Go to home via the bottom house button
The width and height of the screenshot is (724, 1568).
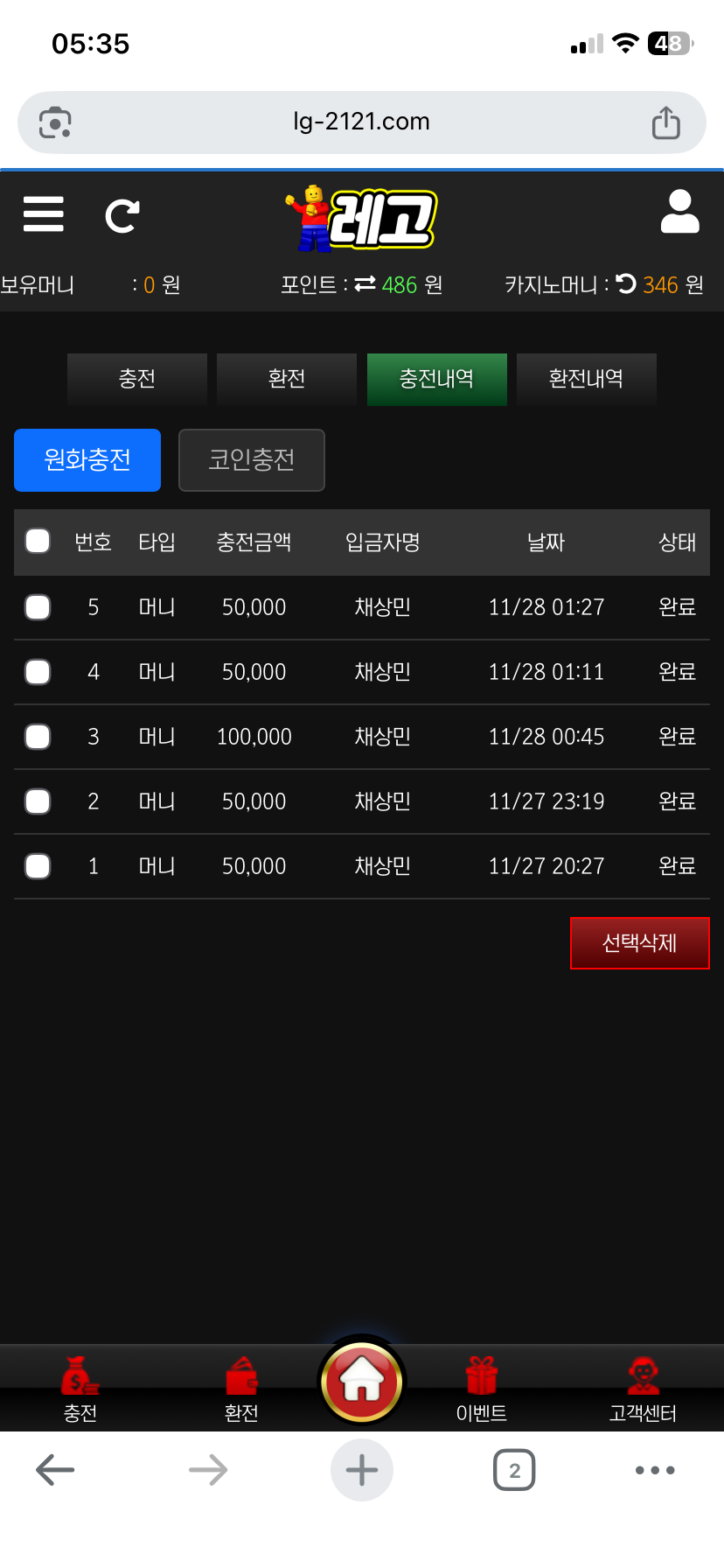pyautogui.click(x=362, y=1382)
